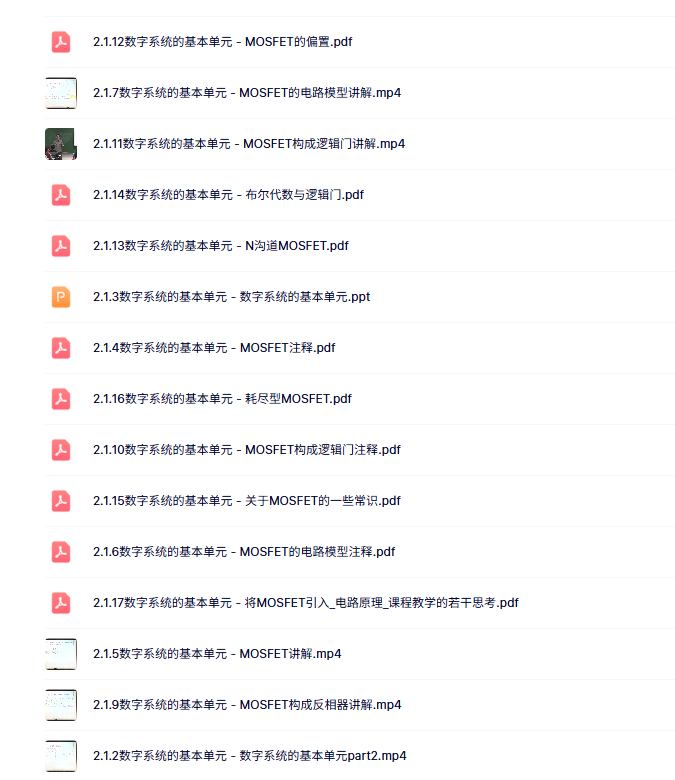Open 2.1.17 将MOSFET引入电路原理课程教学 pdf
This screenshot has width=675, height=780.
click(x=305, y=603)
